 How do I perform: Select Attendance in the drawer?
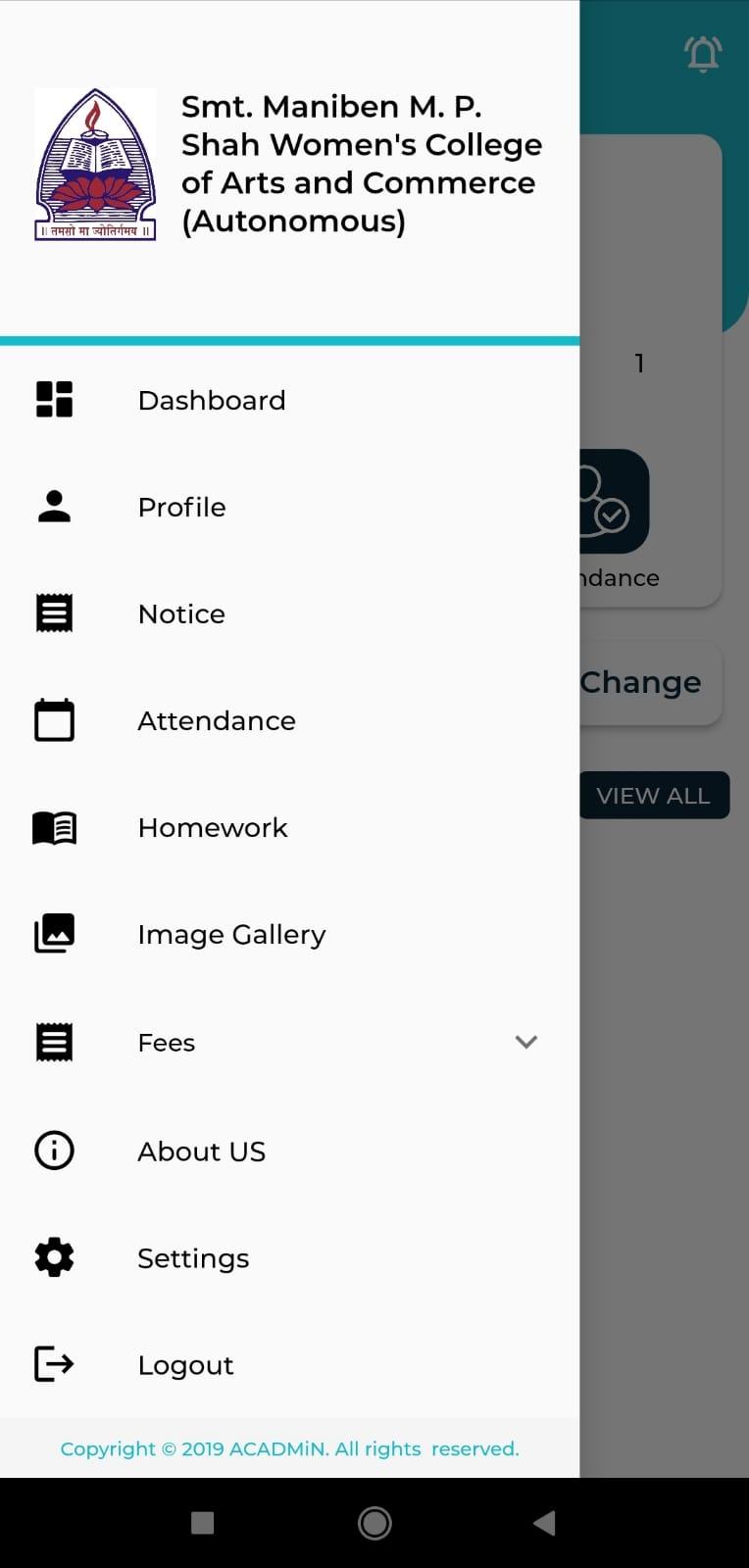(x=289, y=720)
